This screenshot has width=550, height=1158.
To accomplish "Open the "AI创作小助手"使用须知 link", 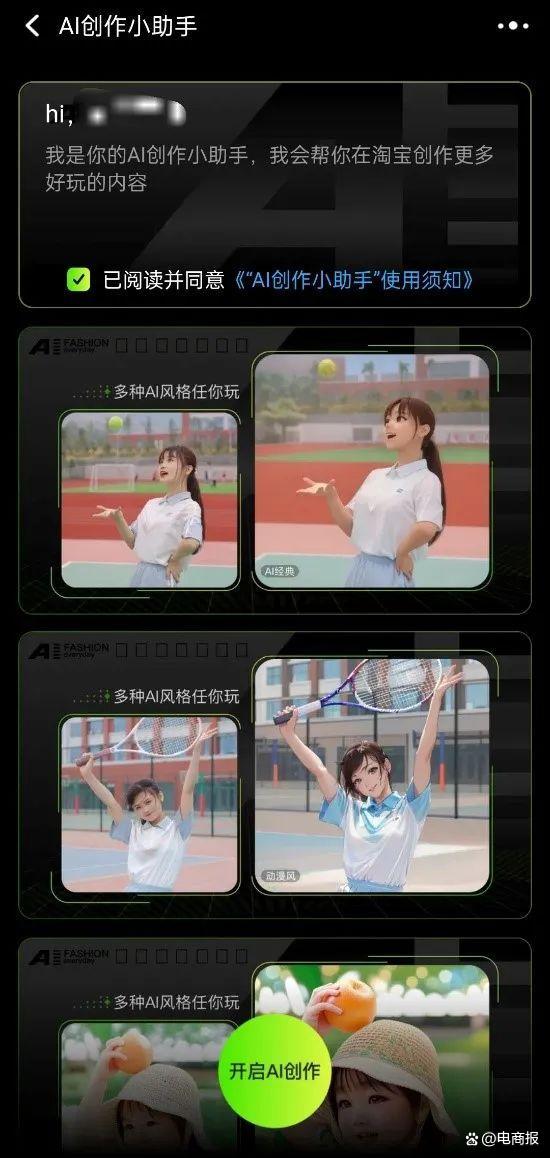I will point(353,280).
